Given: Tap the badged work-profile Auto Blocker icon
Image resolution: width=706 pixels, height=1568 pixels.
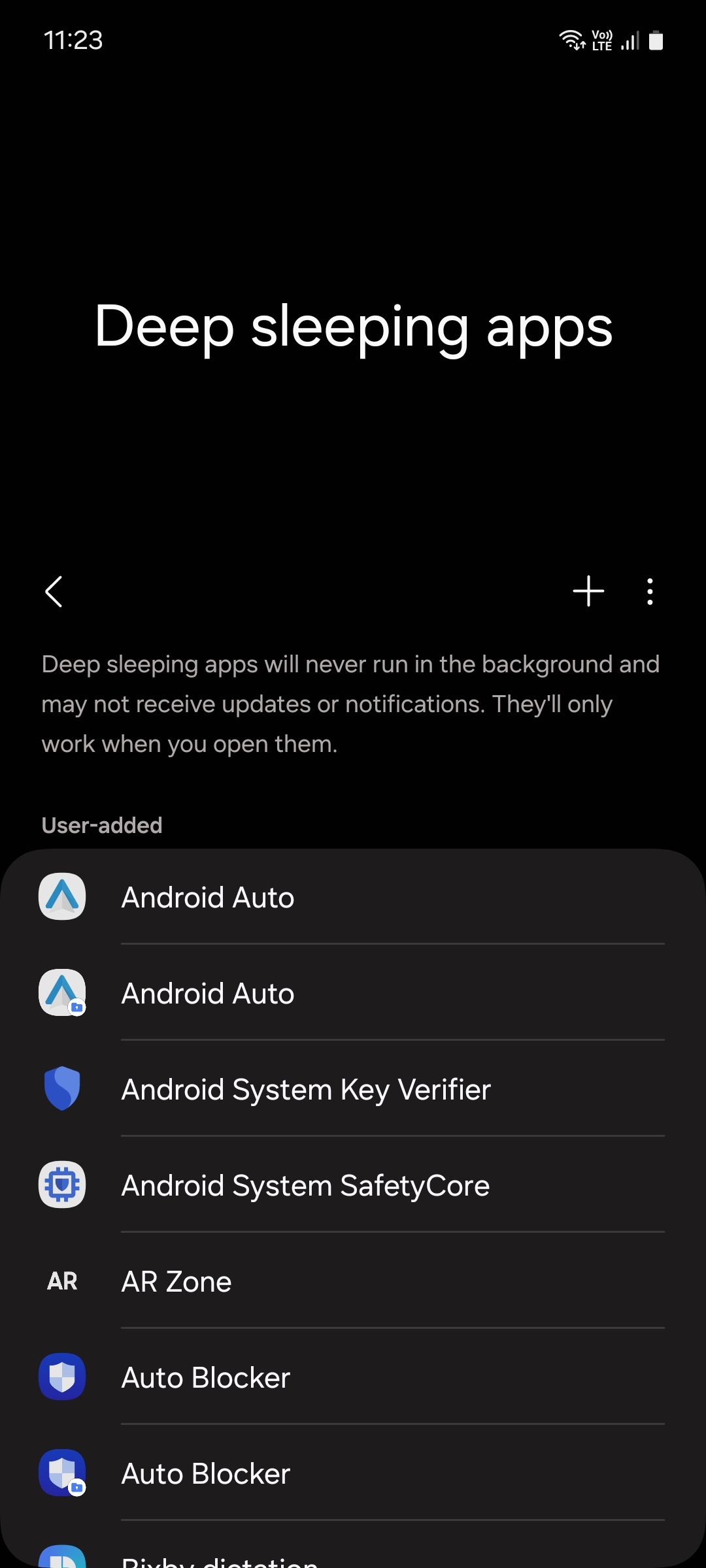Looking at the screenshot, I should tap(61, 1473).
